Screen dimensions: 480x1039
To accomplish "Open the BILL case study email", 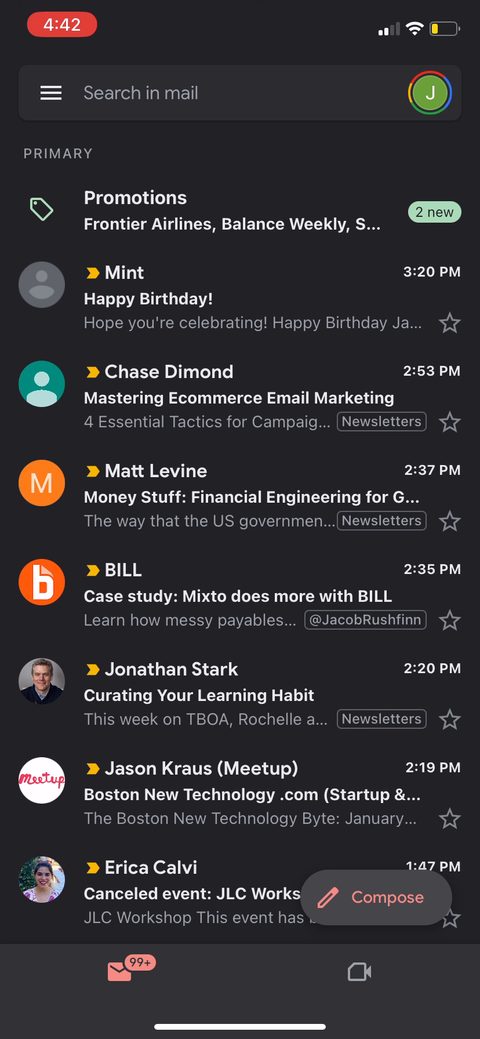I will [240, 596].
